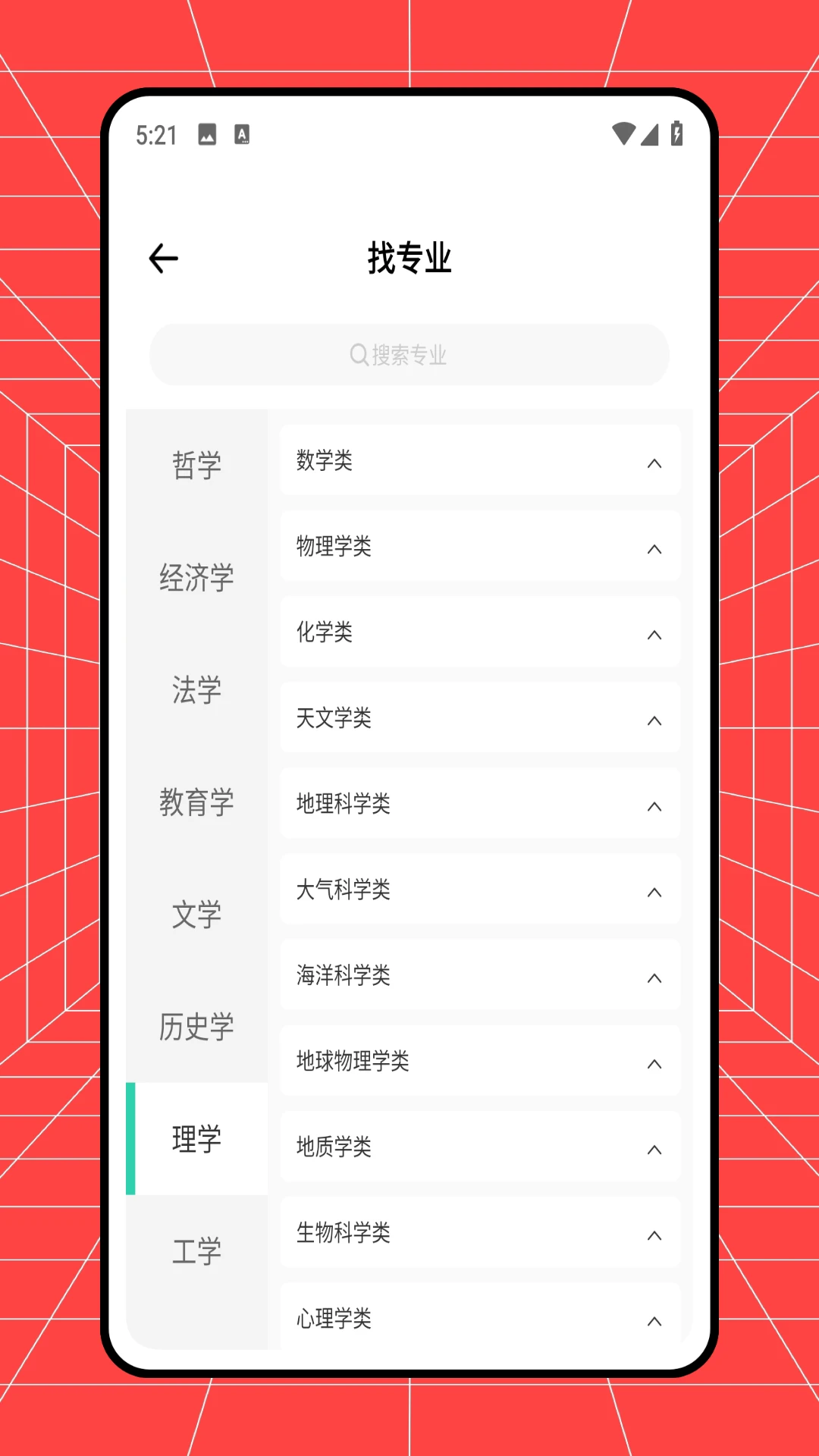819x1456 pixels.
Task: Go back using the arrow icon
Action: click(x=163, y=259)
